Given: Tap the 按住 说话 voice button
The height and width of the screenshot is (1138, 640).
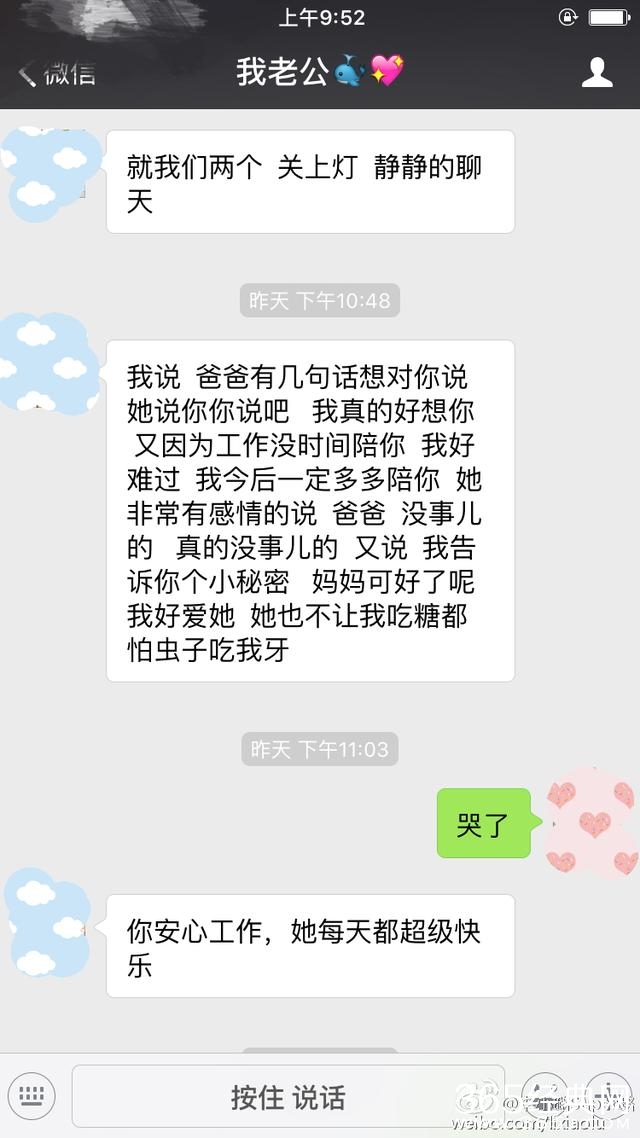Looking at the screenshot, I should click(x=288, y=1097).
